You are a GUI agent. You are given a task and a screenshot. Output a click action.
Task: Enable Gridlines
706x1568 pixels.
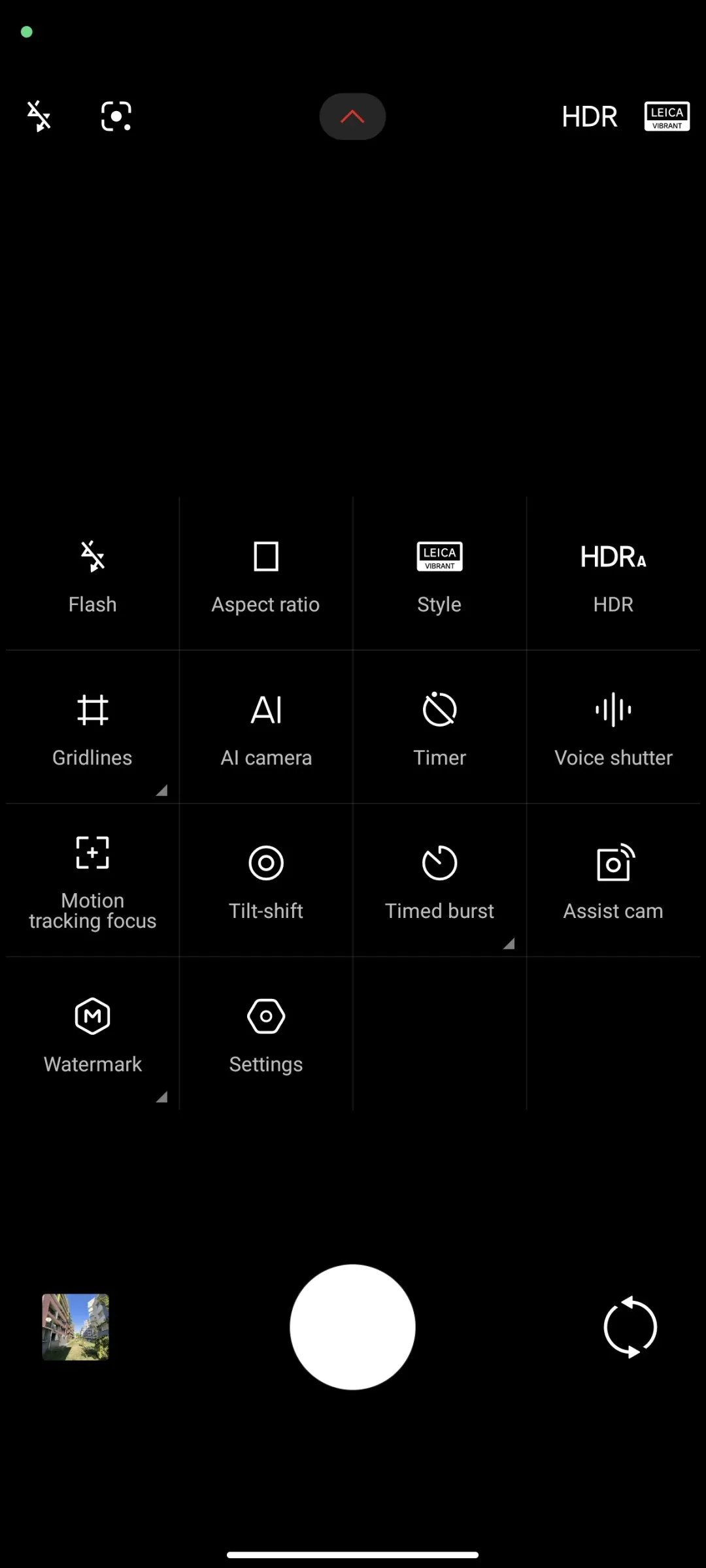pos(93,727)
